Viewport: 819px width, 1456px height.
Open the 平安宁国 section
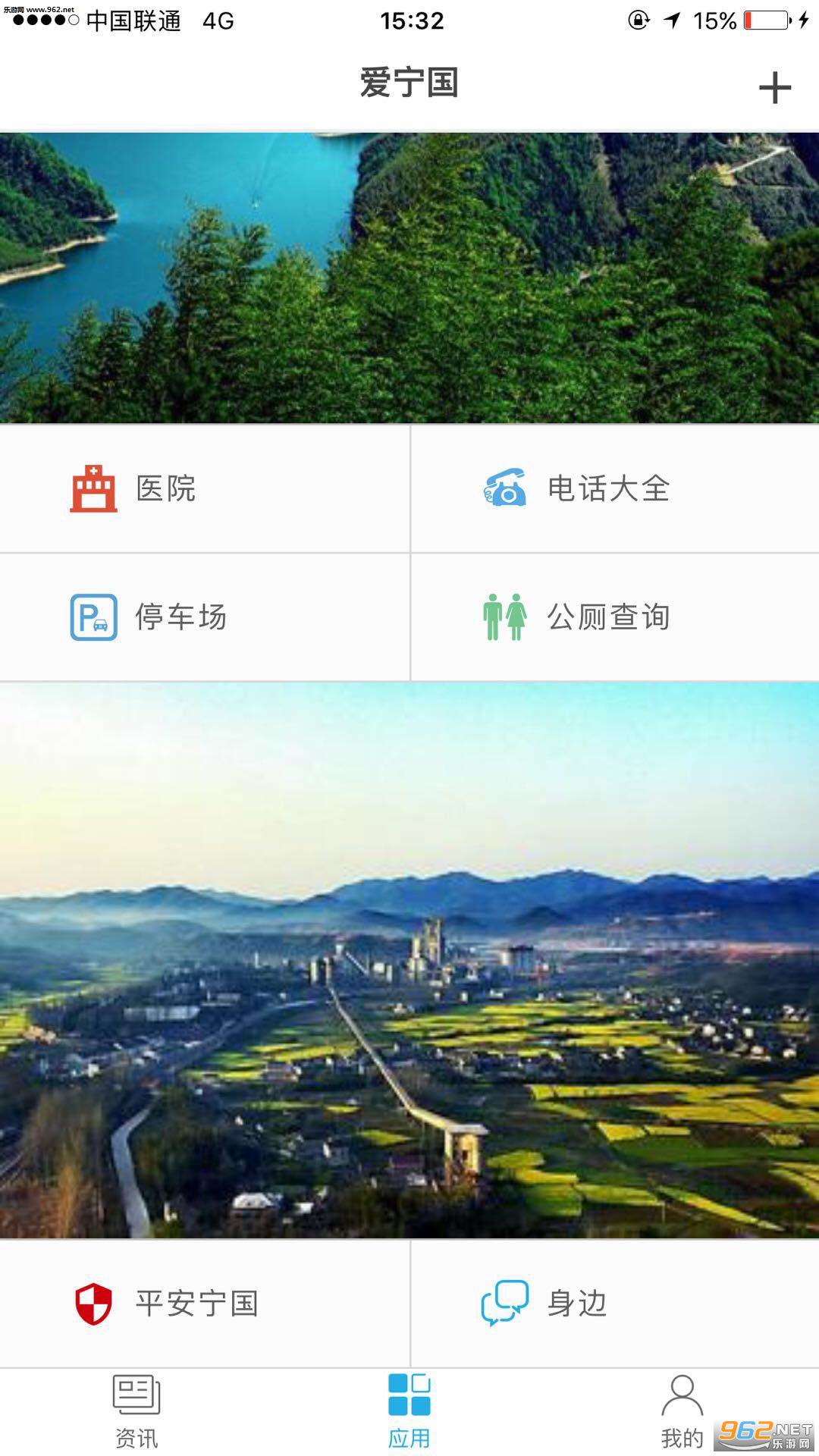point(205,1304)
